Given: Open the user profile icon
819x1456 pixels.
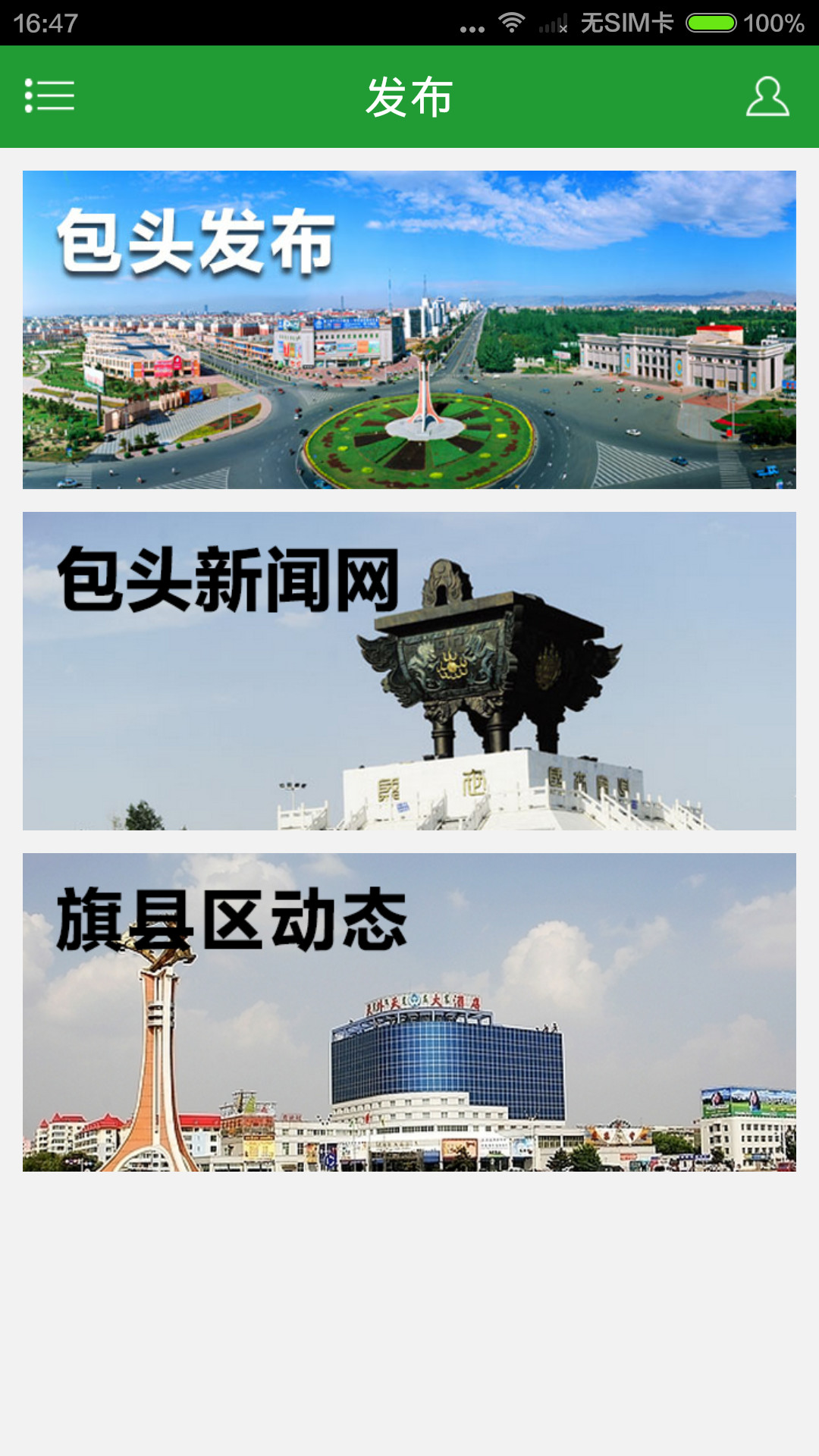Looking at the screenshot, I should 767,96.
